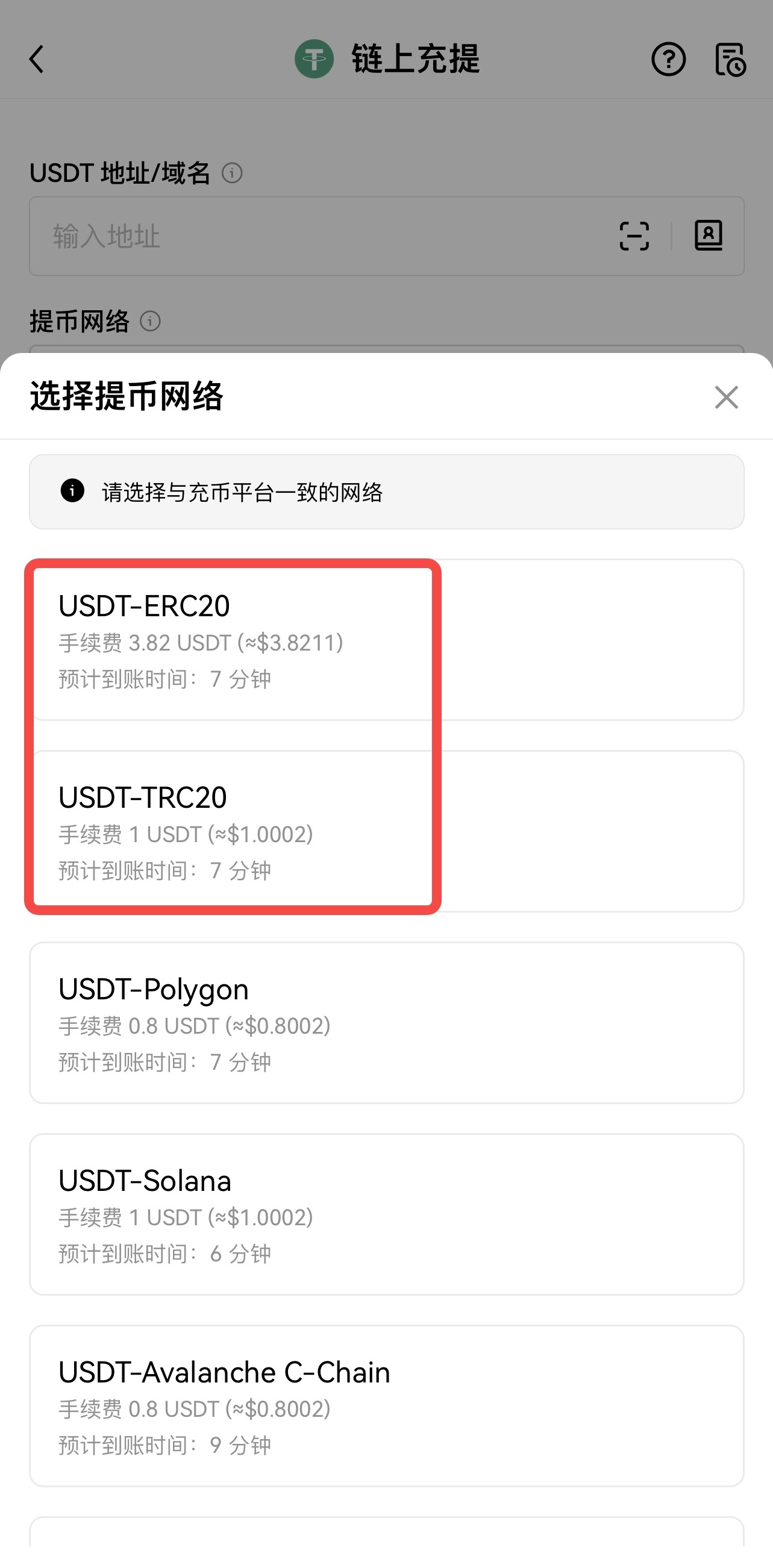Choose USDT-Avalanche C-Chain network
The height and width of the screenshot is (1568, 773).
386,1405
